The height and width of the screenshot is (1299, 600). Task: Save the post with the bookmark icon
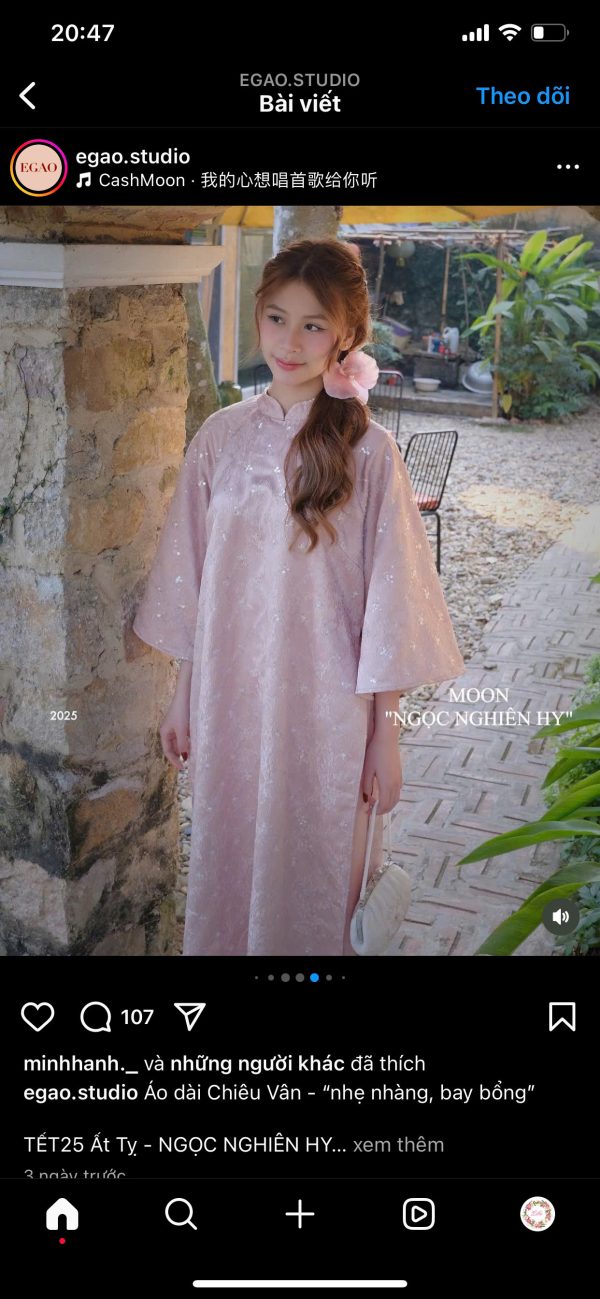click(562, 1017)
